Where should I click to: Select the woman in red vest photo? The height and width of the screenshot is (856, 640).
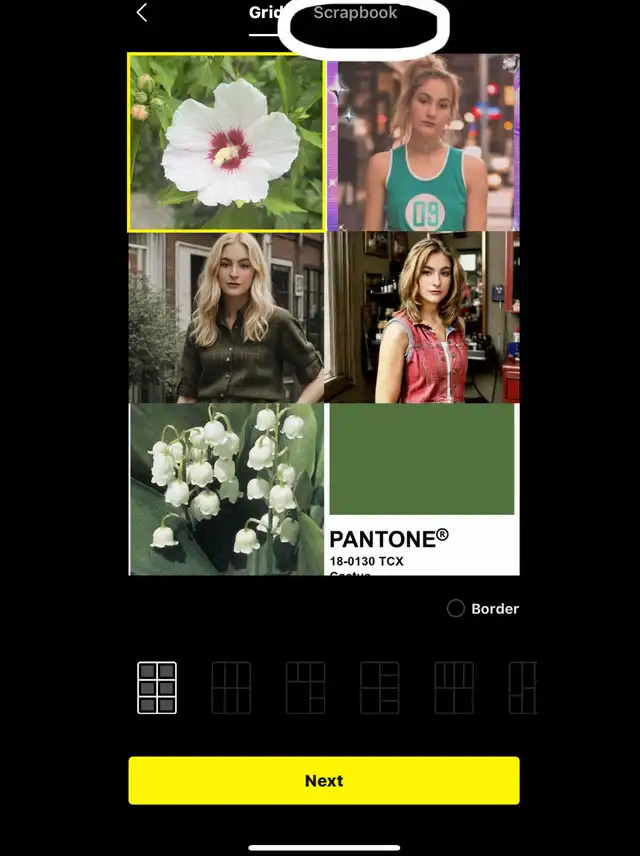[422, 317]
